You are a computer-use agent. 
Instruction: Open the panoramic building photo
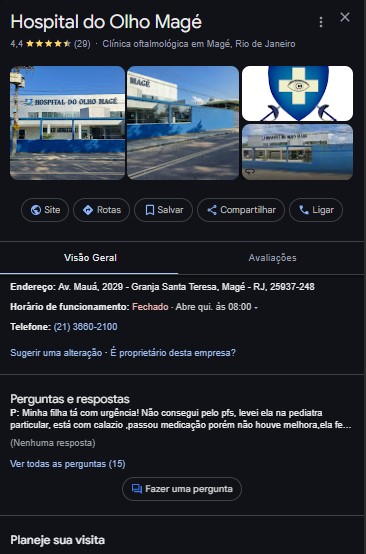(297, 152)
